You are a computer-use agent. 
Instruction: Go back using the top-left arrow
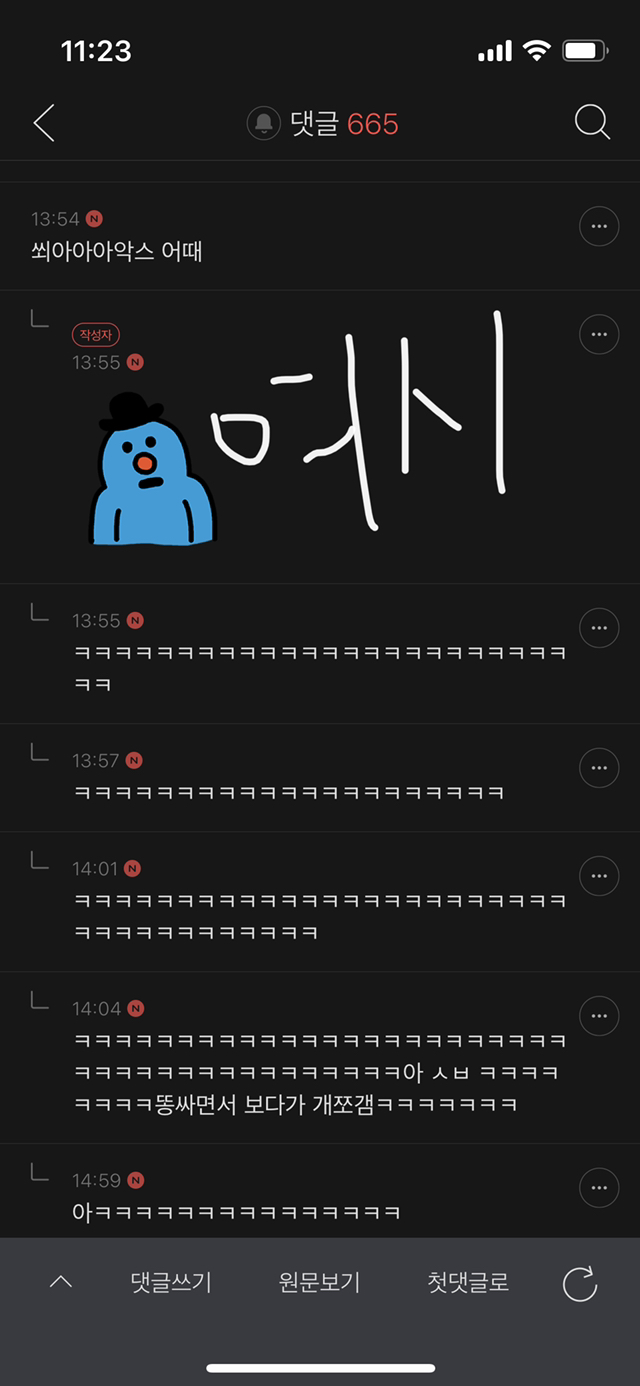44,123
